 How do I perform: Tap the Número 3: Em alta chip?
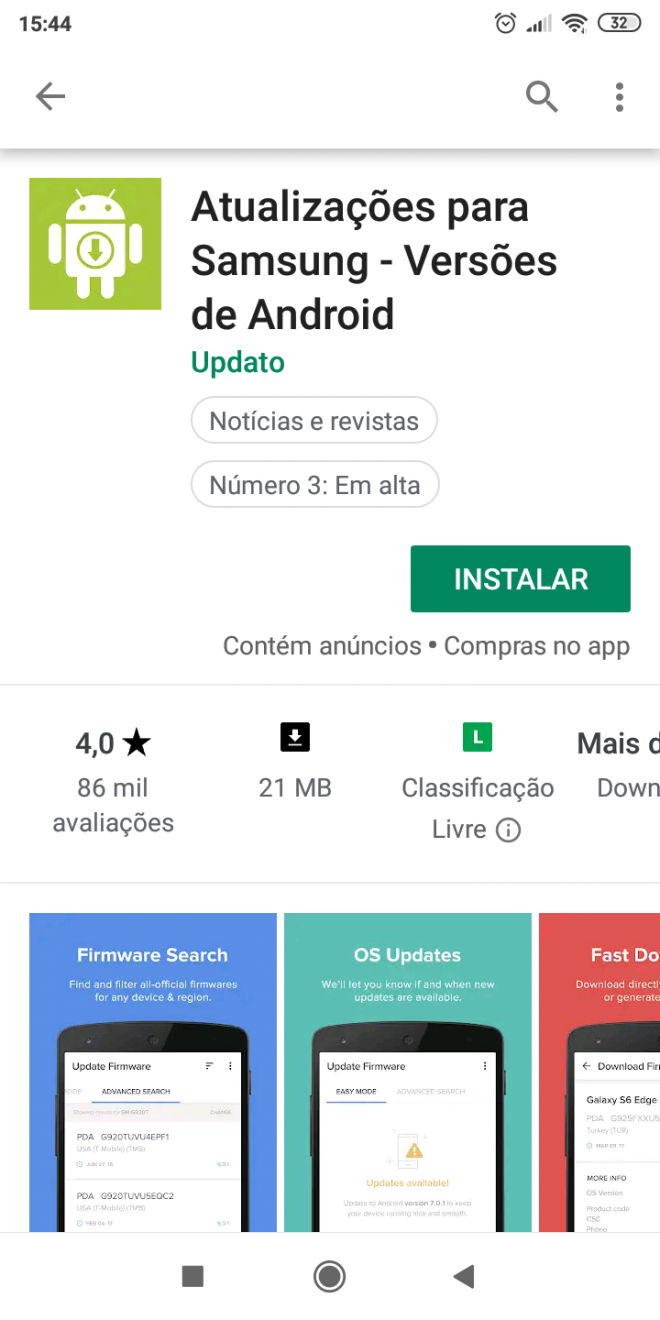click(x=315, y=485)
